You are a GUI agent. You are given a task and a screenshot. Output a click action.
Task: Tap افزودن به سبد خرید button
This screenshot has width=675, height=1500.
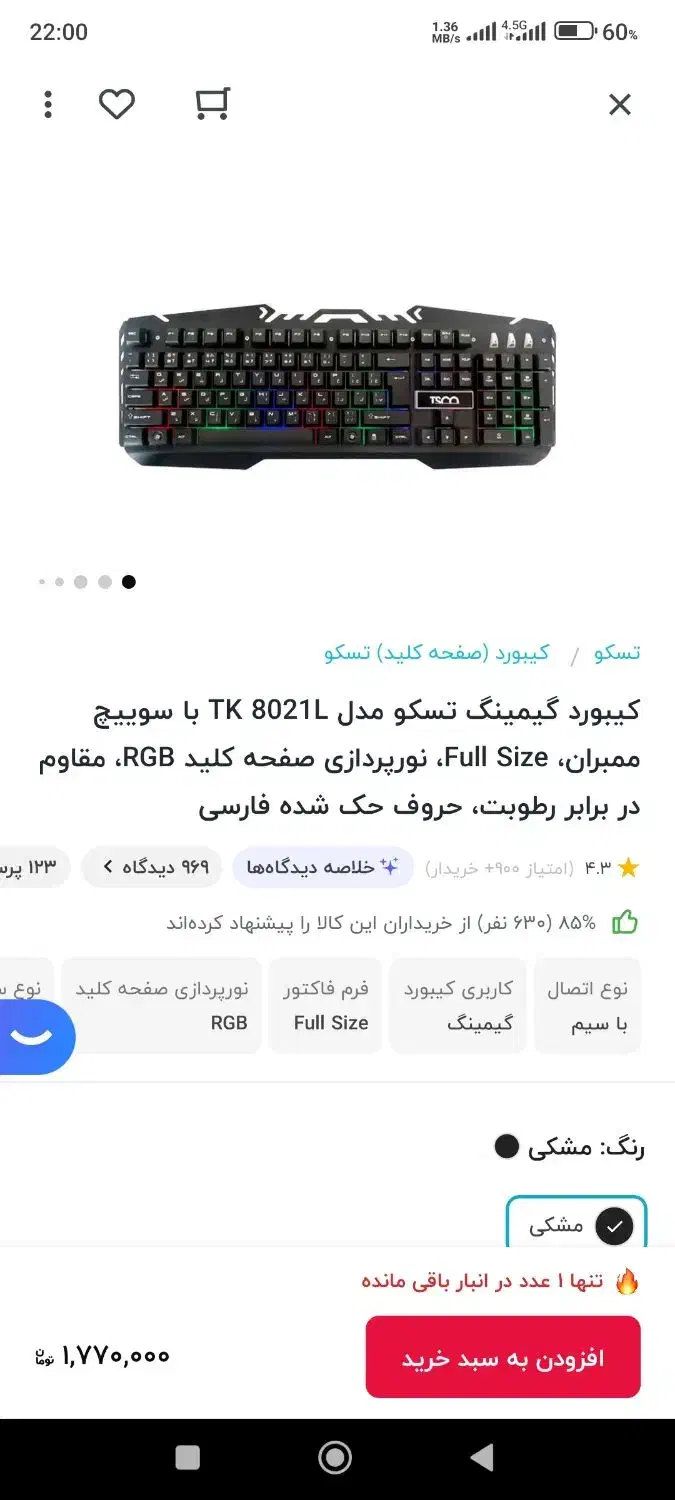coord(503,1358)
